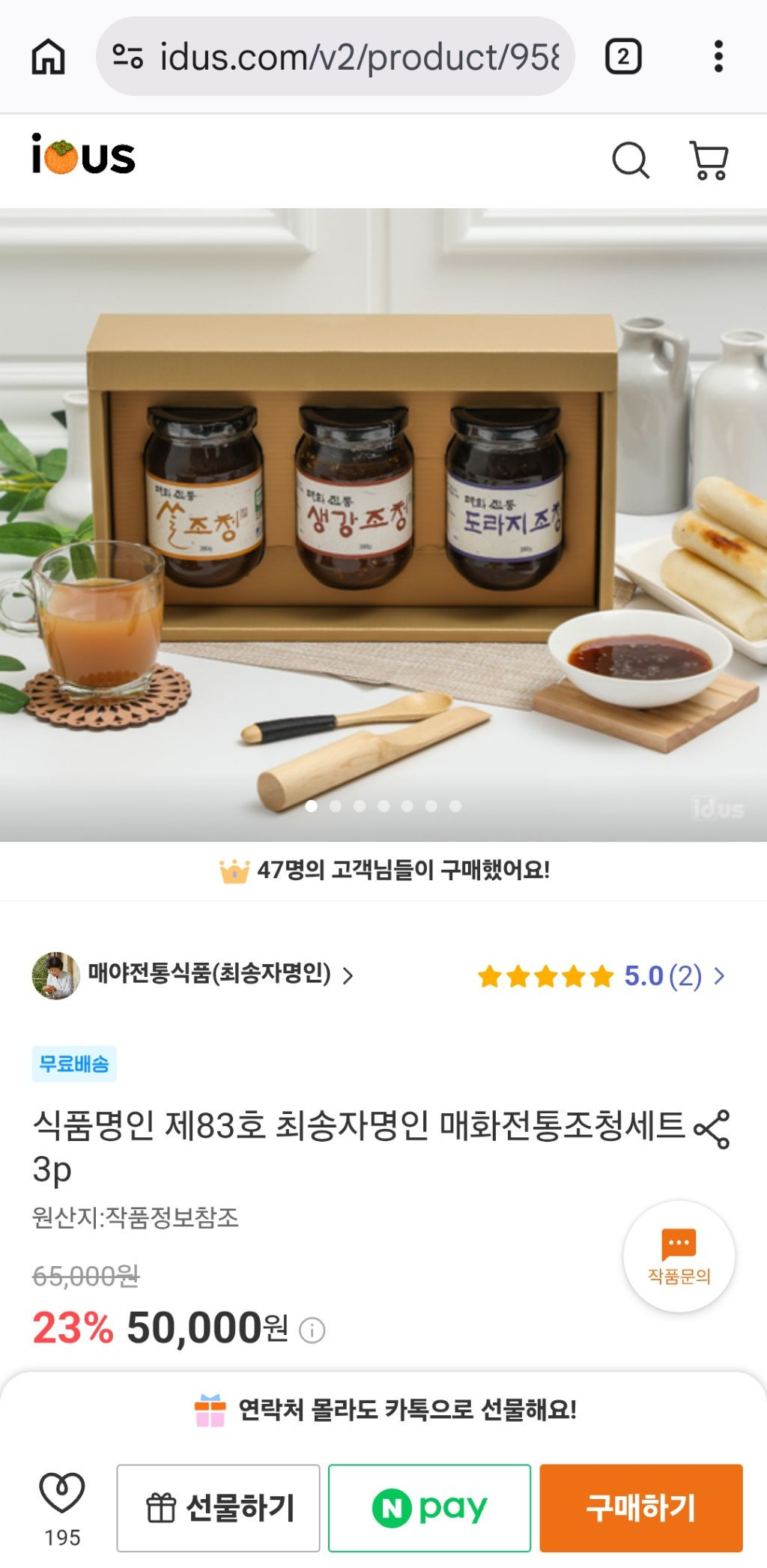Open the 조청세트 product photo

point(383,524)
